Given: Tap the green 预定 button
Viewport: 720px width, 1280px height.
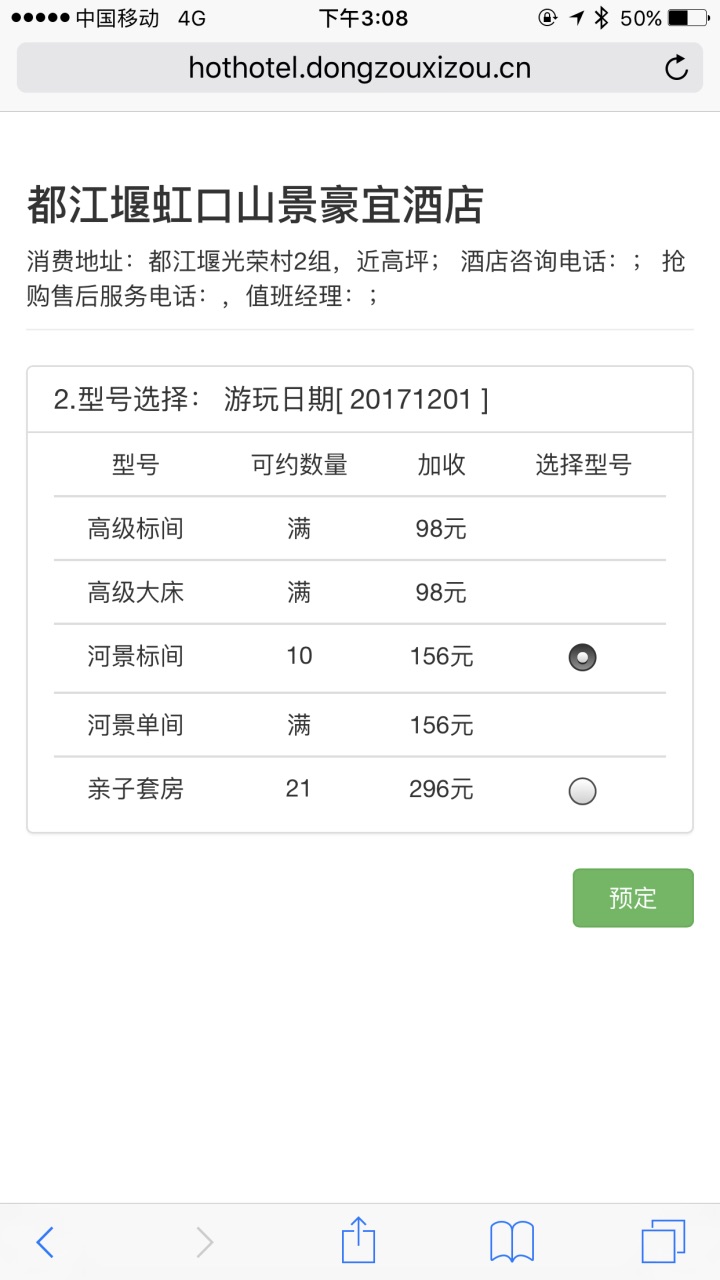Looking at the screenshot, I should 633,898.
